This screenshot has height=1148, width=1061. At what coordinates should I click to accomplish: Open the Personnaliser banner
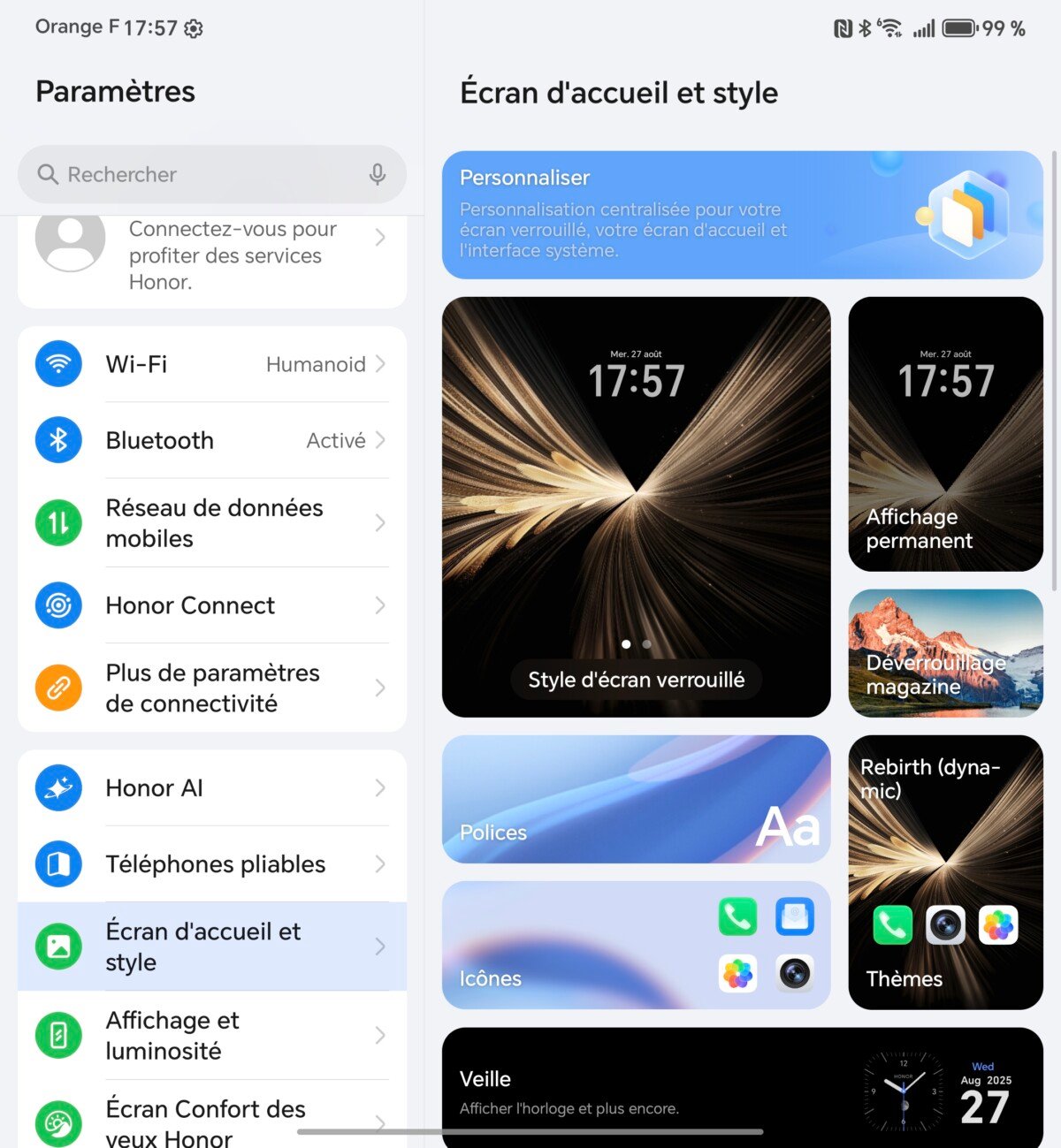[742, 215]
